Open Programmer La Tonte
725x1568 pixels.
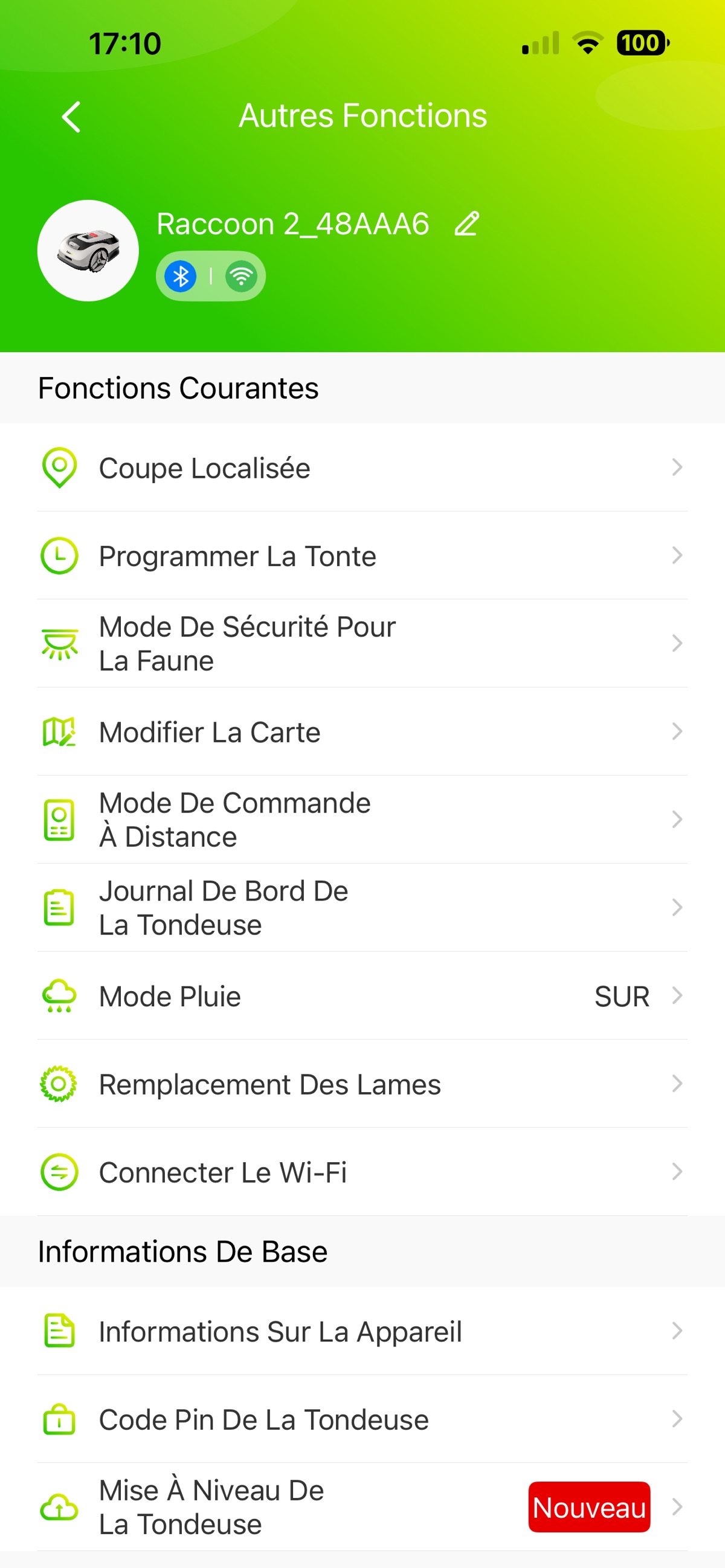pyautogui.click(x=362, y=556)
